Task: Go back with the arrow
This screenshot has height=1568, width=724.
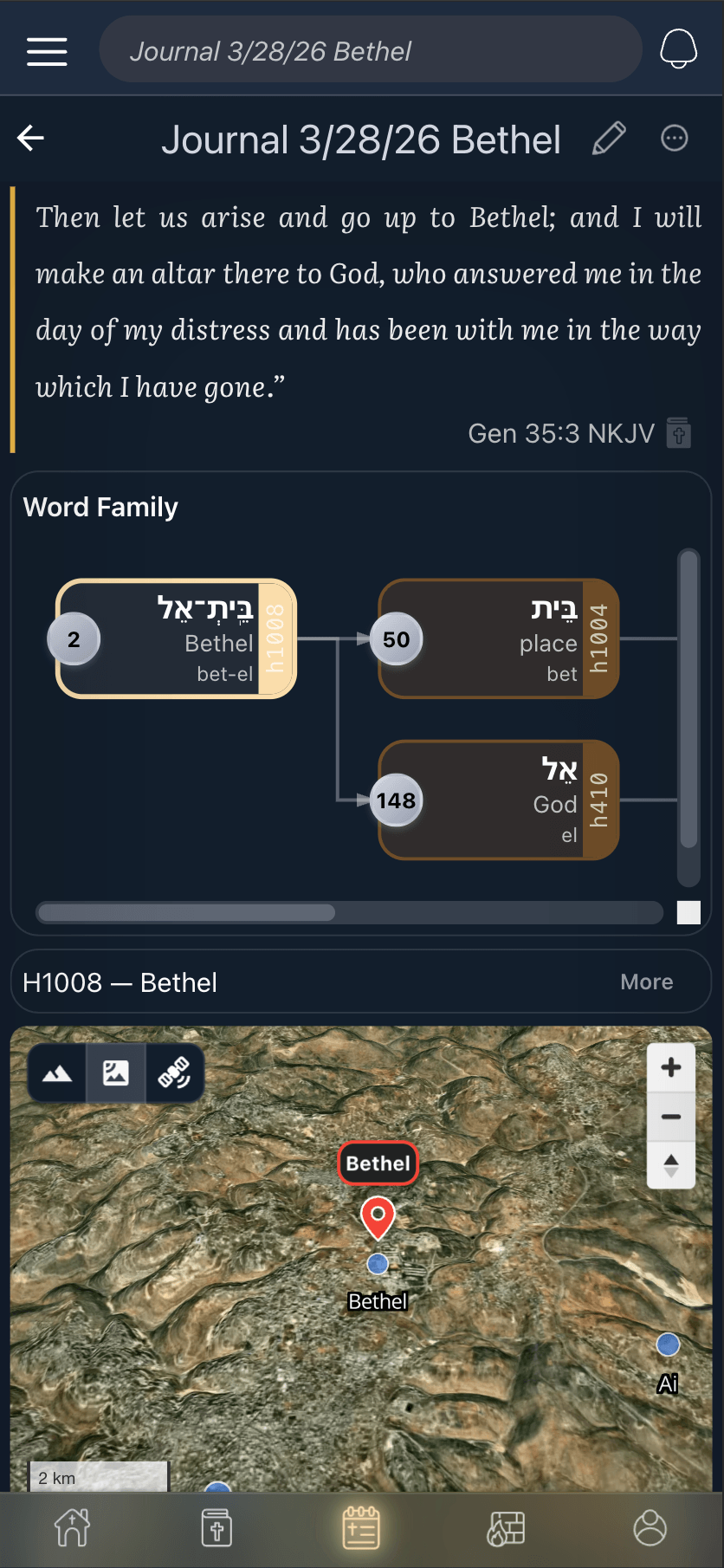Action: coord(30,138)
